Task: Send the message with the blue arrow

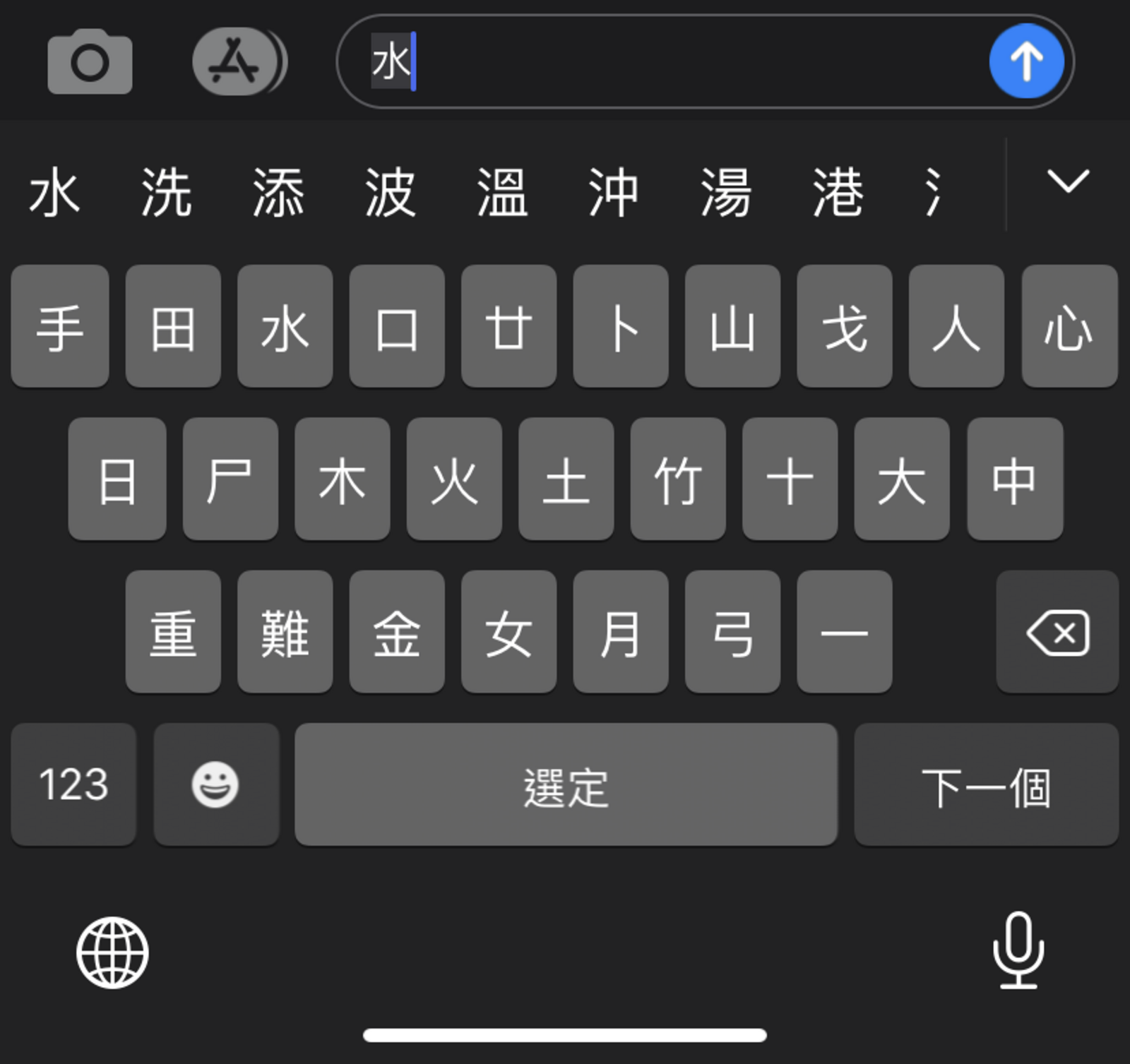Action: [1026, 61]
